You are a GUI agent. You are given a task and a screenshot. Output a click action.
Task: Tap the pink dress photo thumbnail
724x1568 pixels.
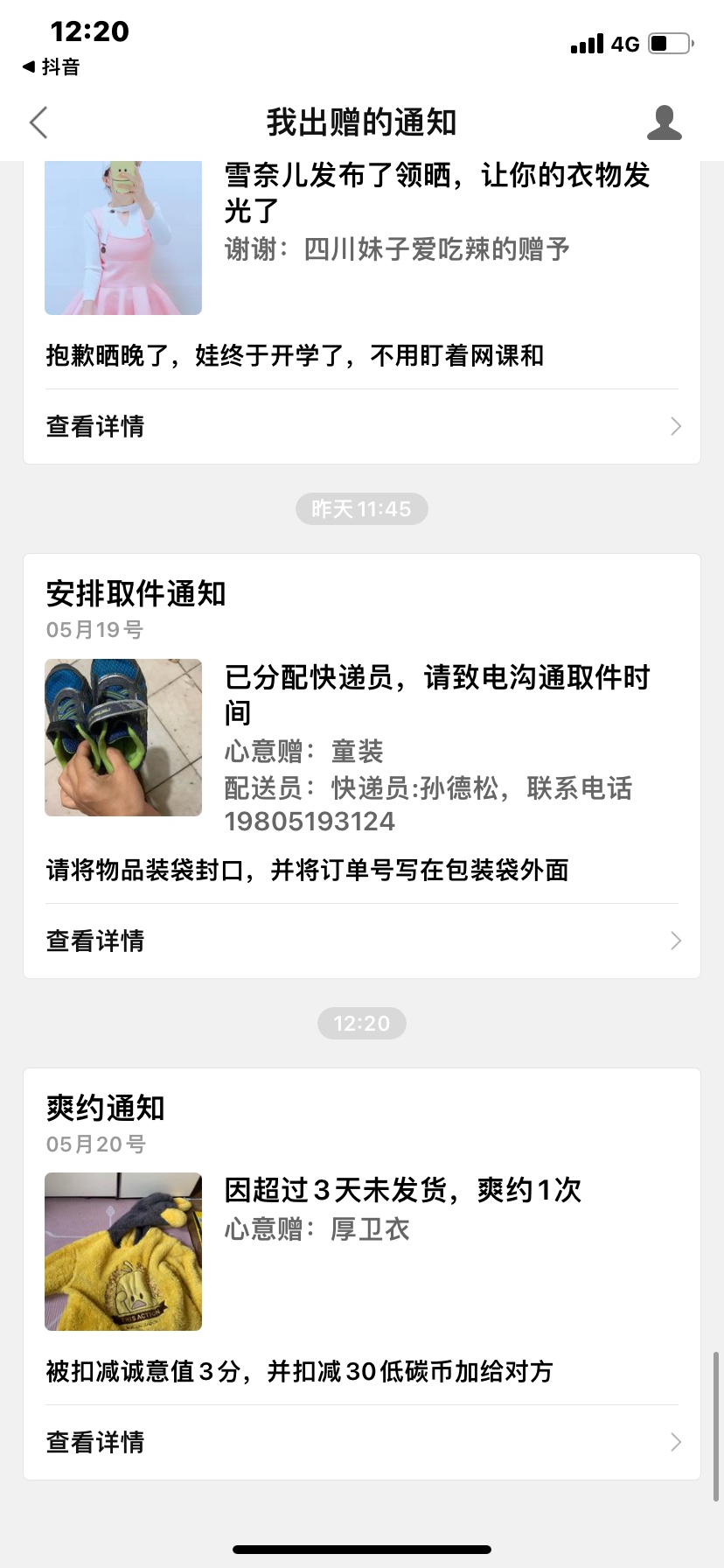coord(123,238)
